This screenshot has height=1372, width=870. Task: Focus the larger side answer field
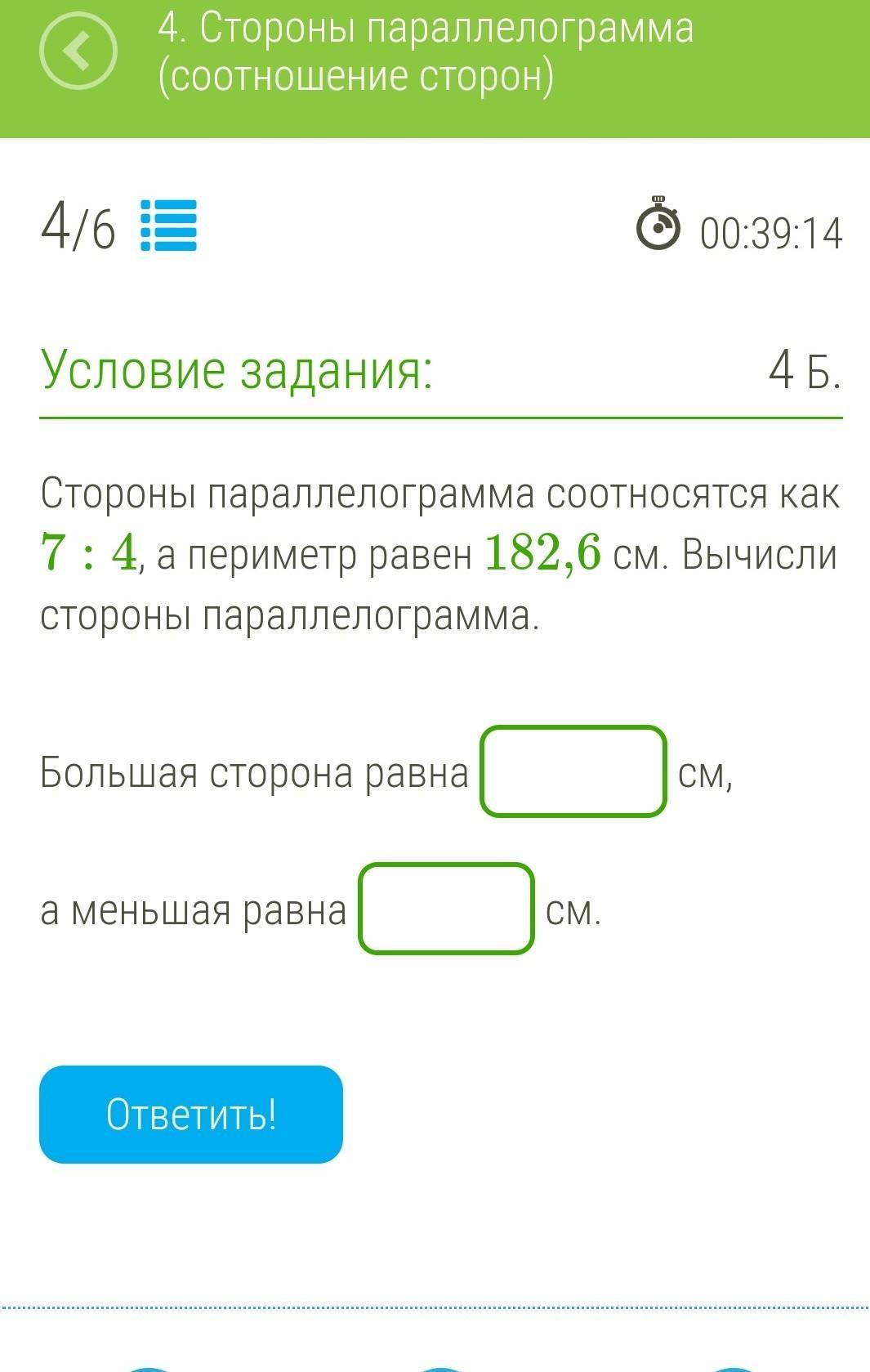[573, 771]
